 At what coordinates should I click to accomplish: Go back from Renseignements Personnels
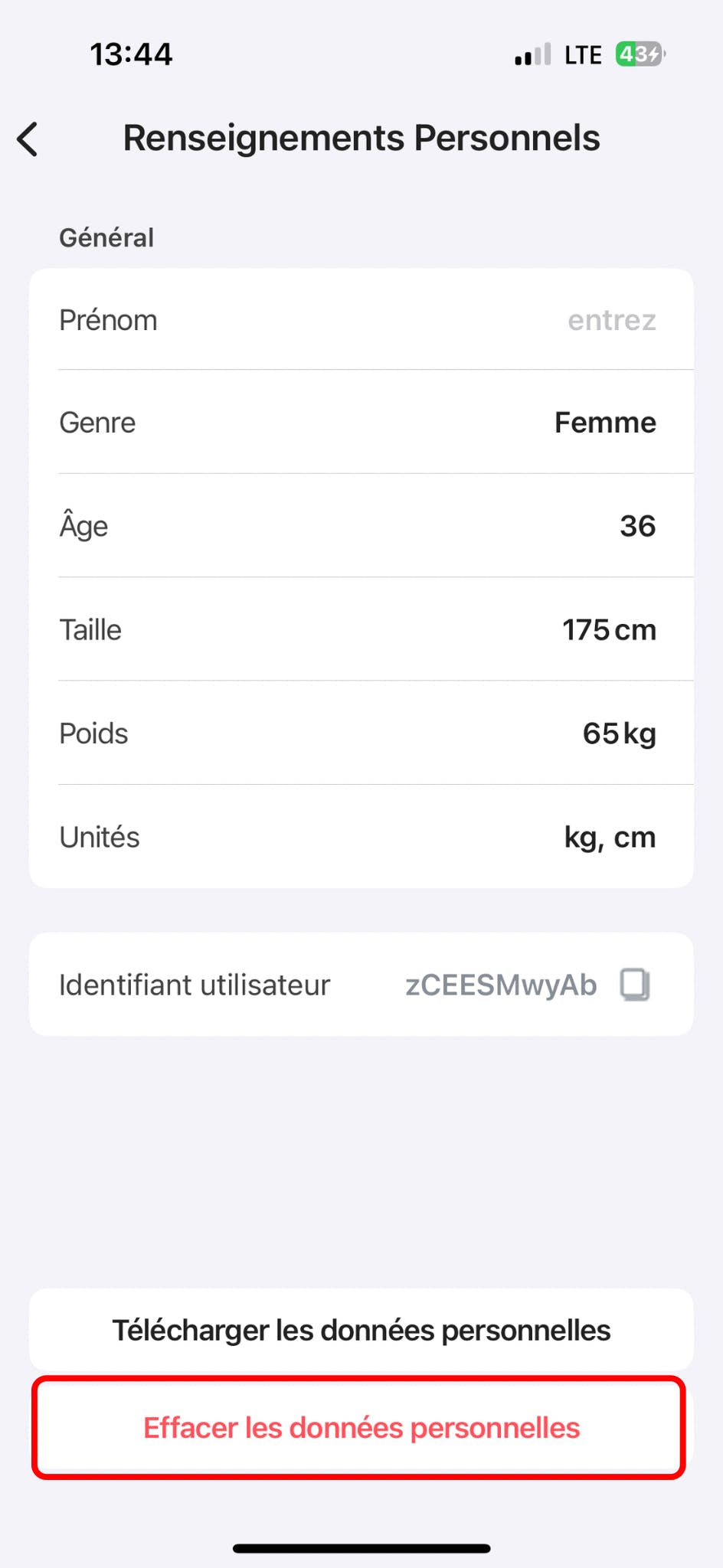[28, 139]
